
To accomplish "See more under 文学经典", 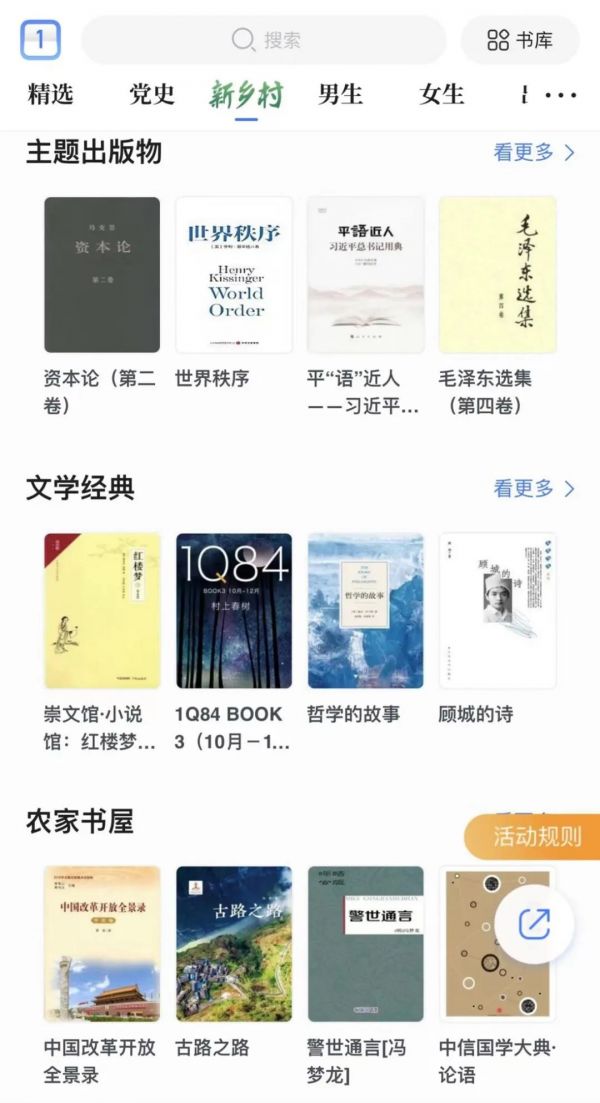I will [533, 488].
